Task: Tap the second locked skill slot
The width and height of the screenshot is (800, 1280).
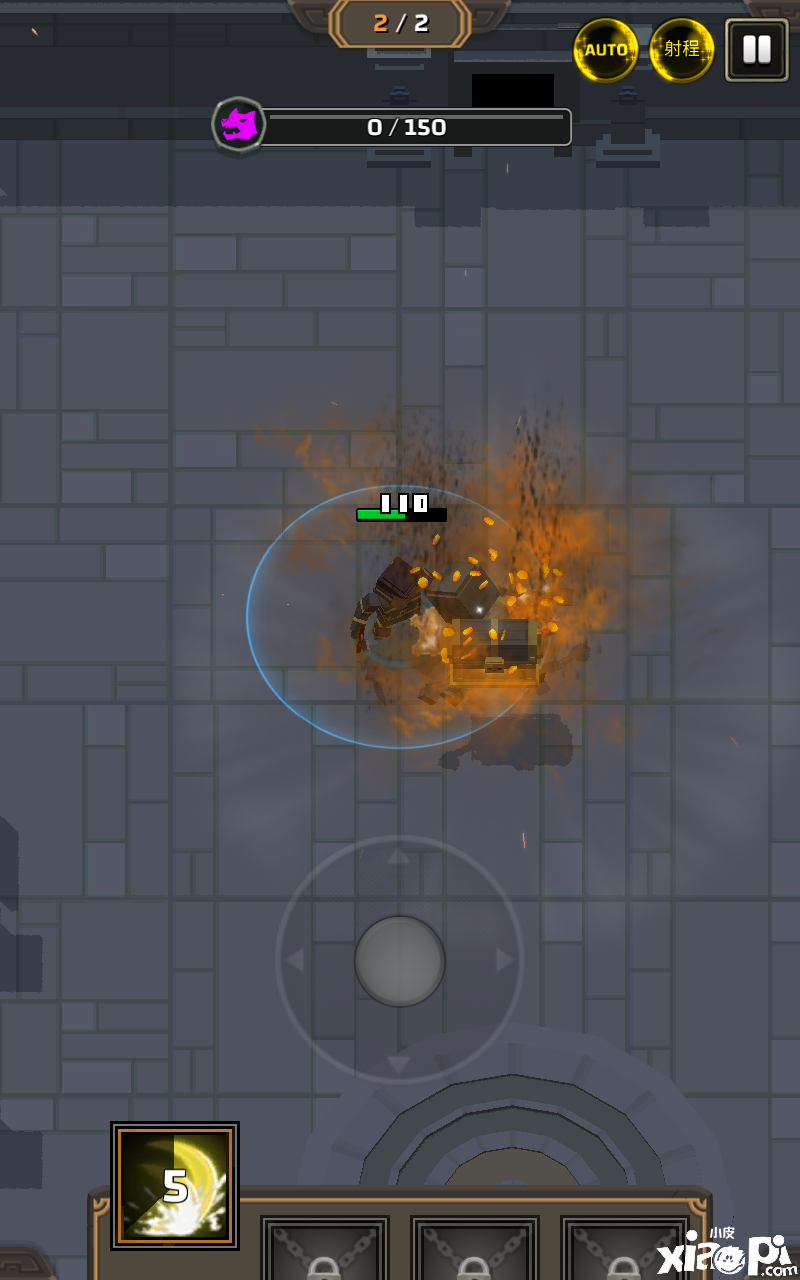Action: (475, 1250)
